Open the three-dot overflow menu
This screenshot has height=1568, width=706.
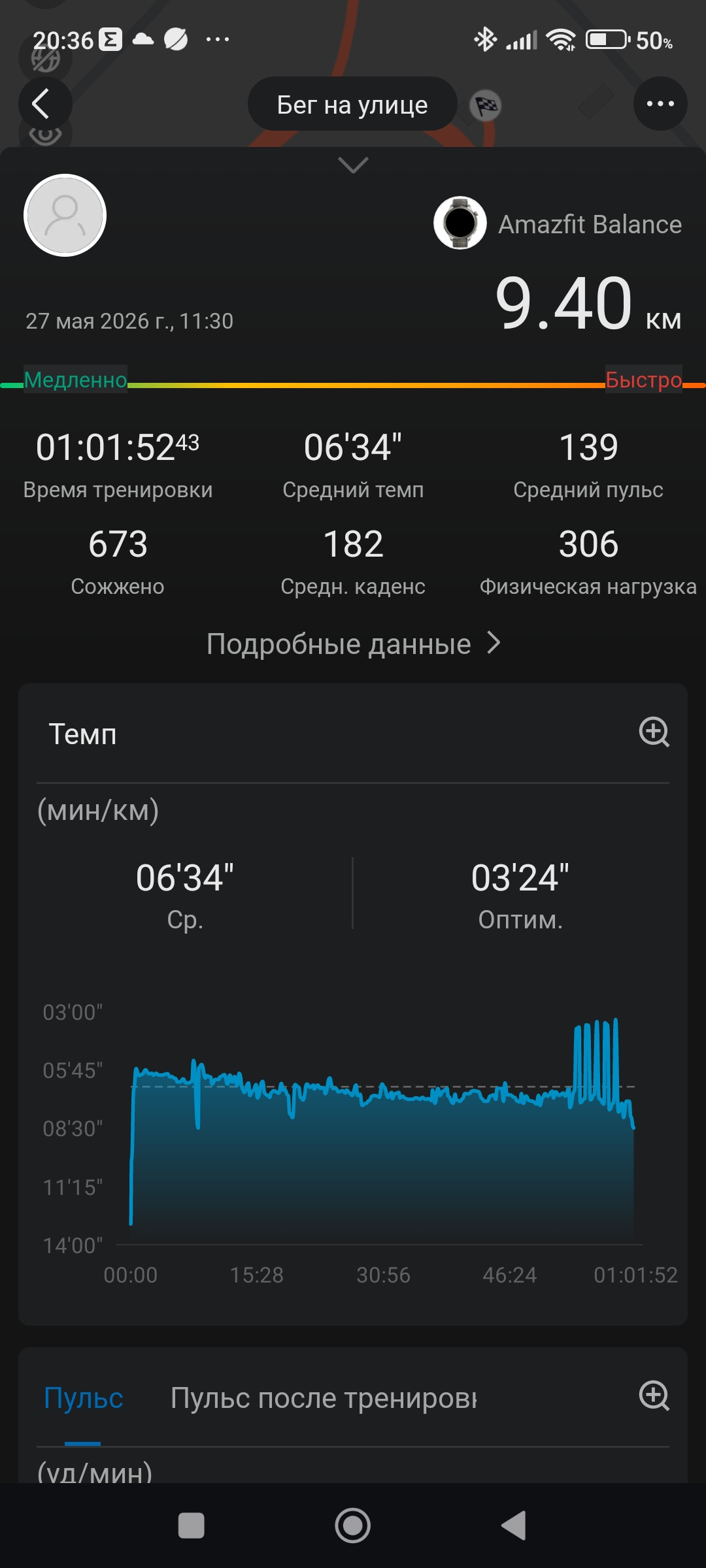pyautogui.click(x=660, y=104)
